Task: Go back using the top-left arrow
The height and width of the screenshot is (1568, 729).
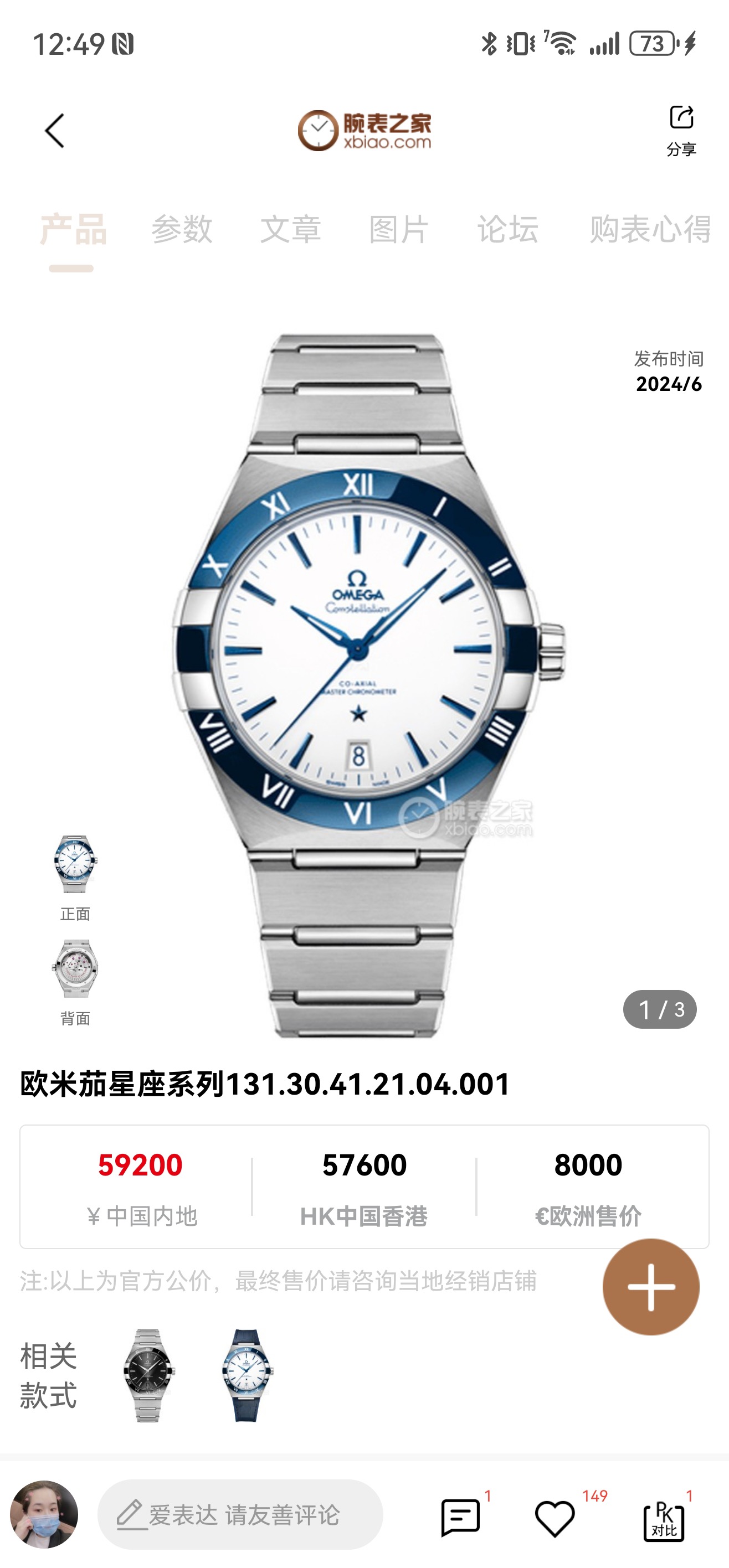Action: tap(55, 130)
